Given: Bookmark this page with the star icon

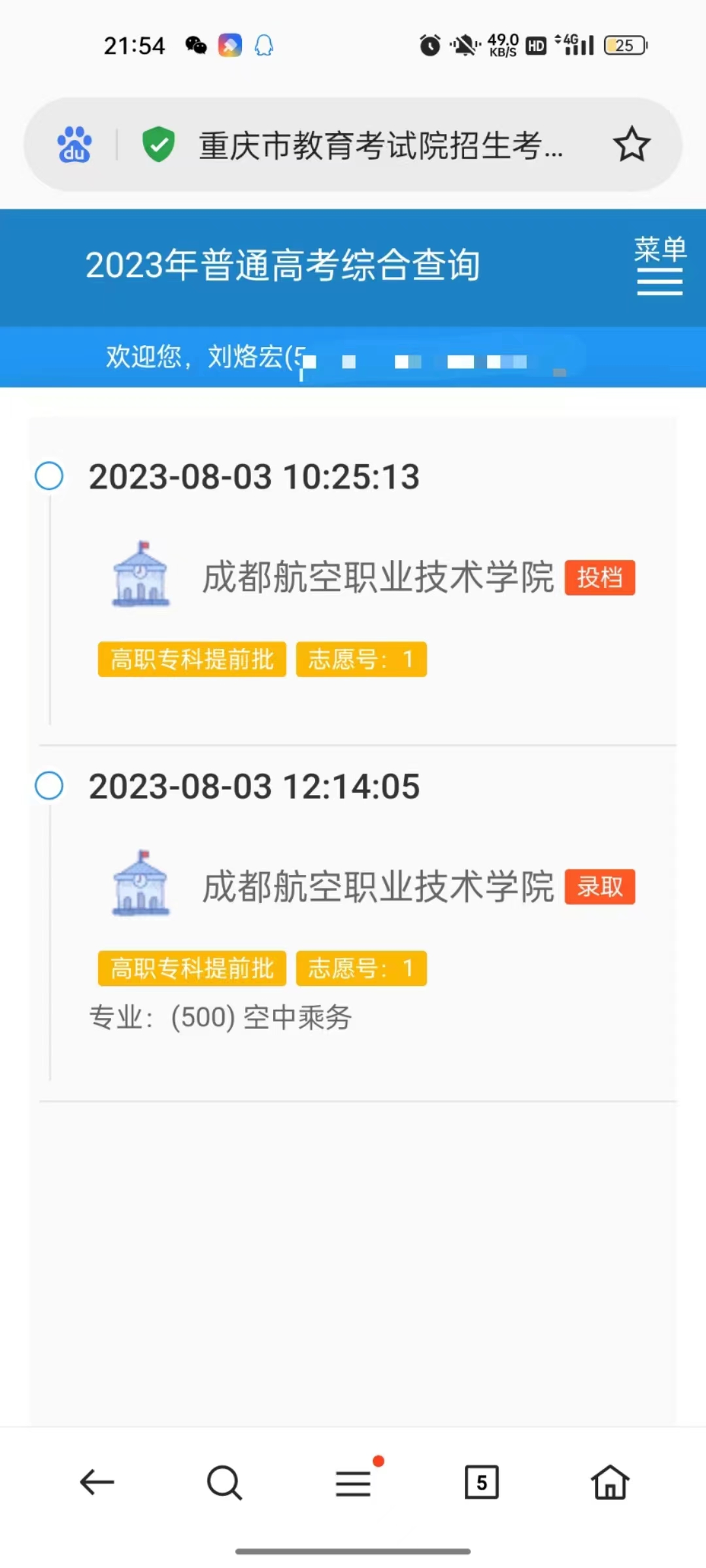Looking at the screenshot, I should tap(631, 144).
